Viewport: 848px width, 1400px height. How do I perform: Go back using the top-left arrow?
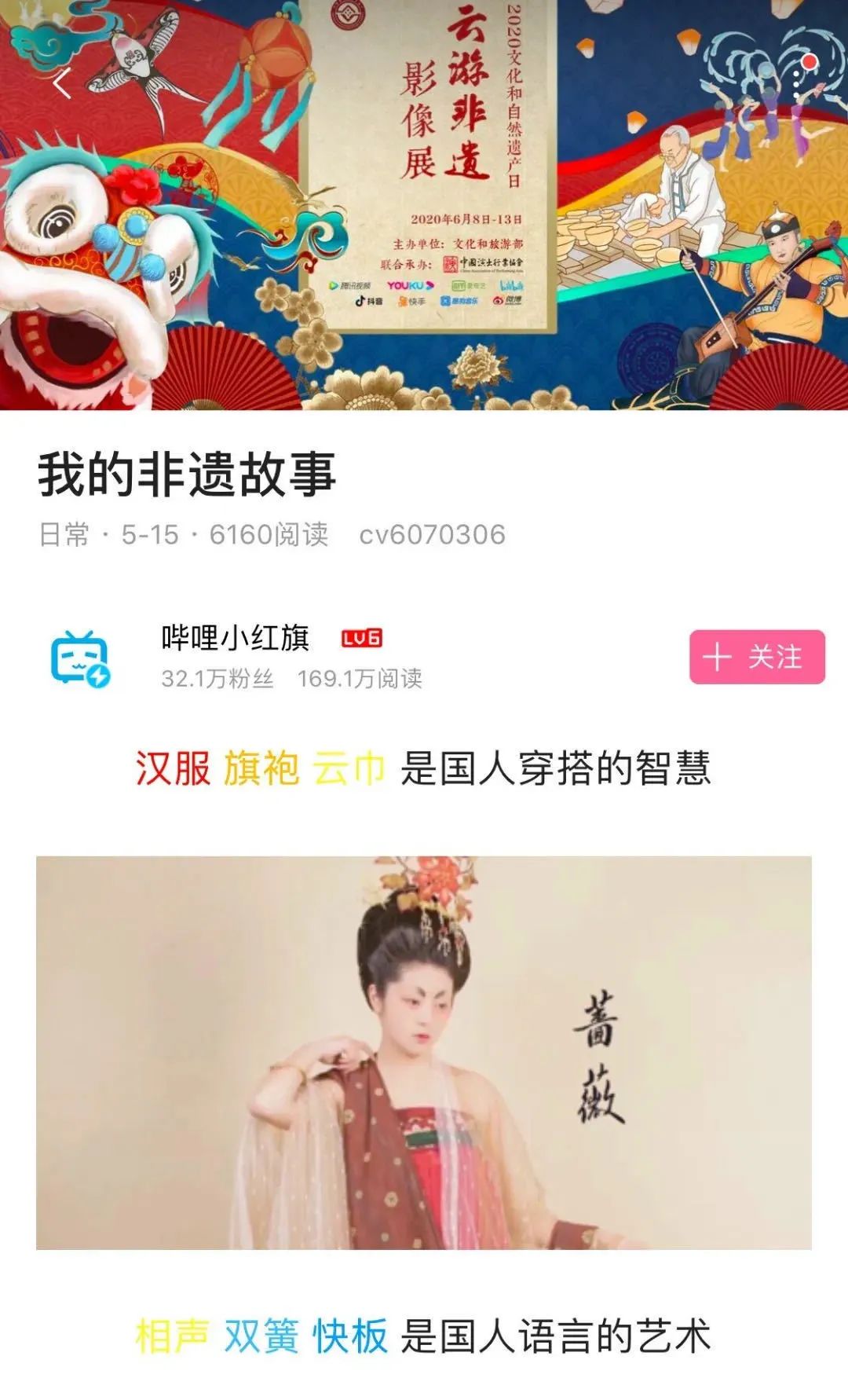tap(63, 83)
